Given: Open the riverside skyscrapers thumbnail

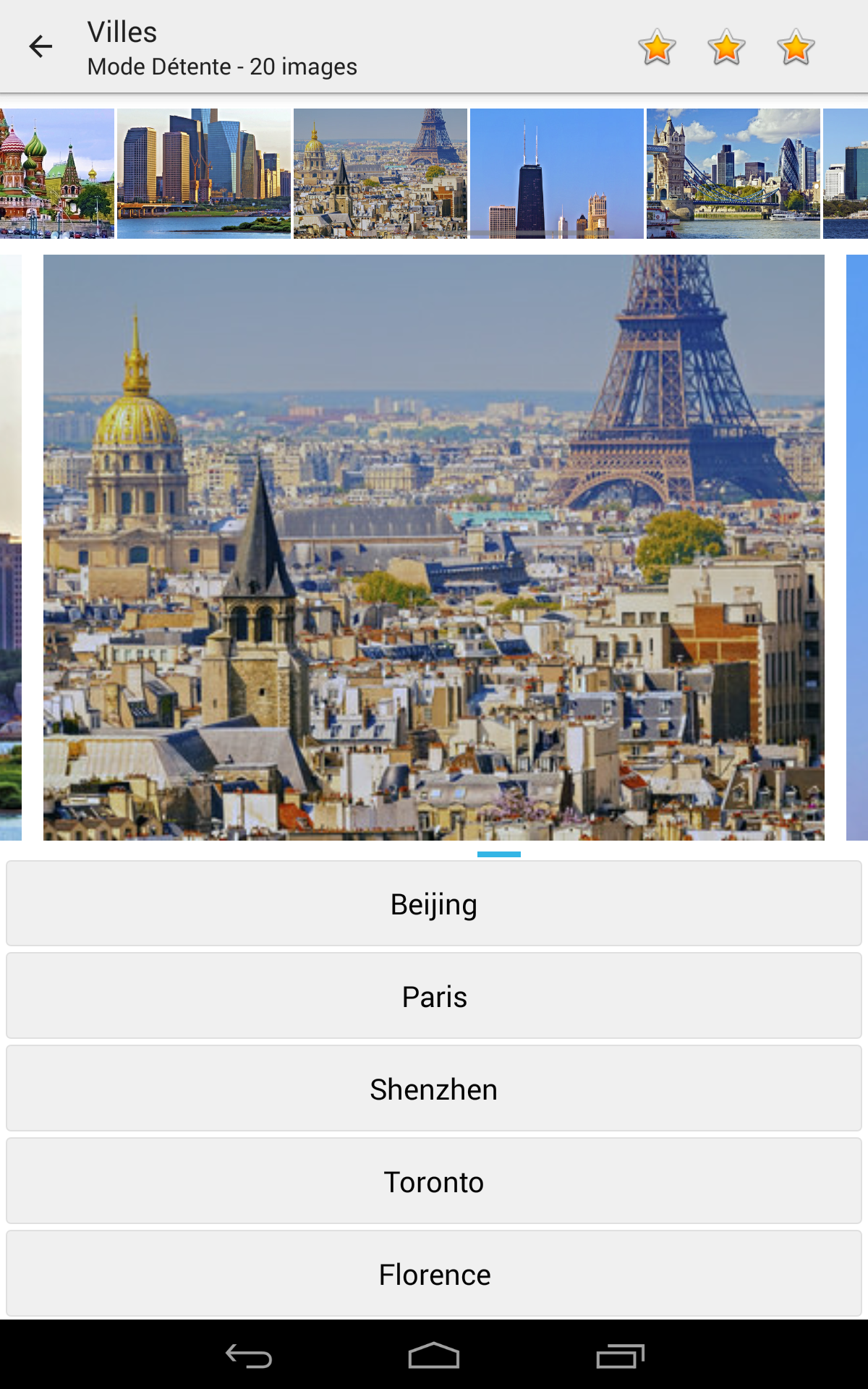Looking at the screenshot, I should point(204,174).
